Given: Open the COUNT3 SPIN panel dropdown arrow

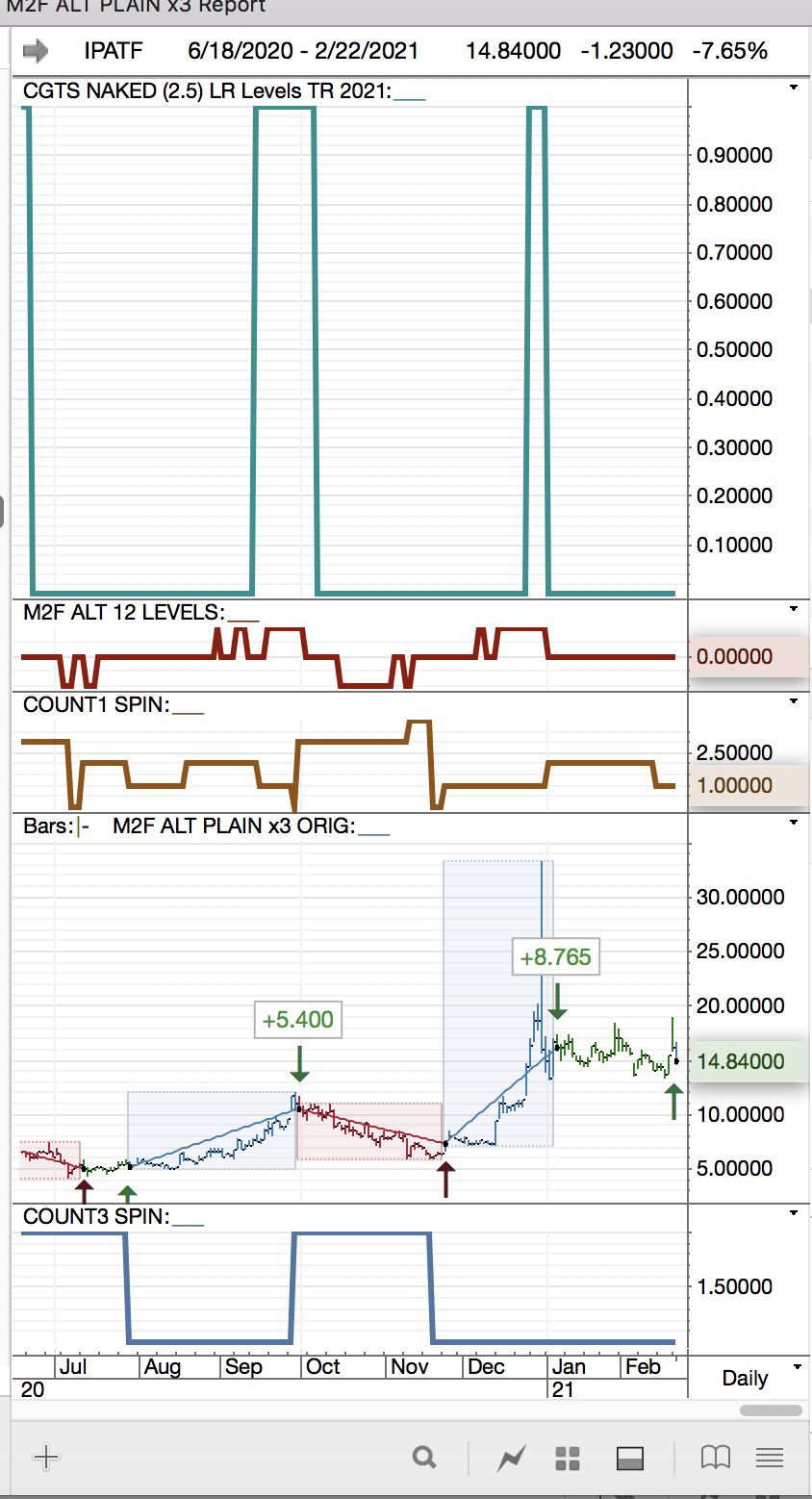Looking at the screenshot, I should 794,1213.
